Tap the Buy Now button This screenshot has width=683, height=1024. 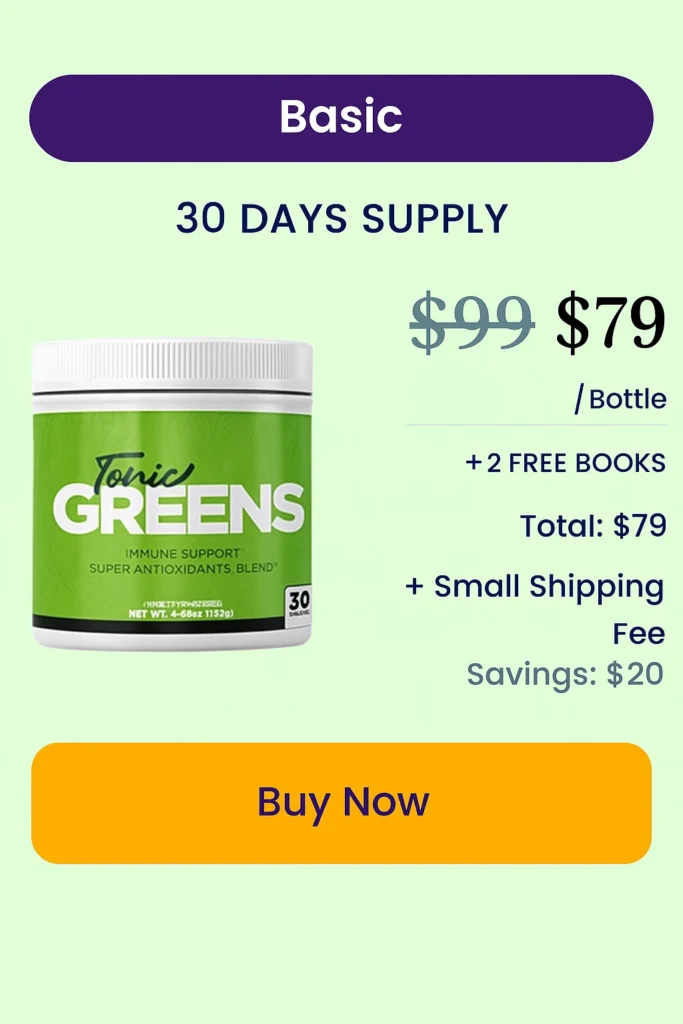(x=341, y=802)
